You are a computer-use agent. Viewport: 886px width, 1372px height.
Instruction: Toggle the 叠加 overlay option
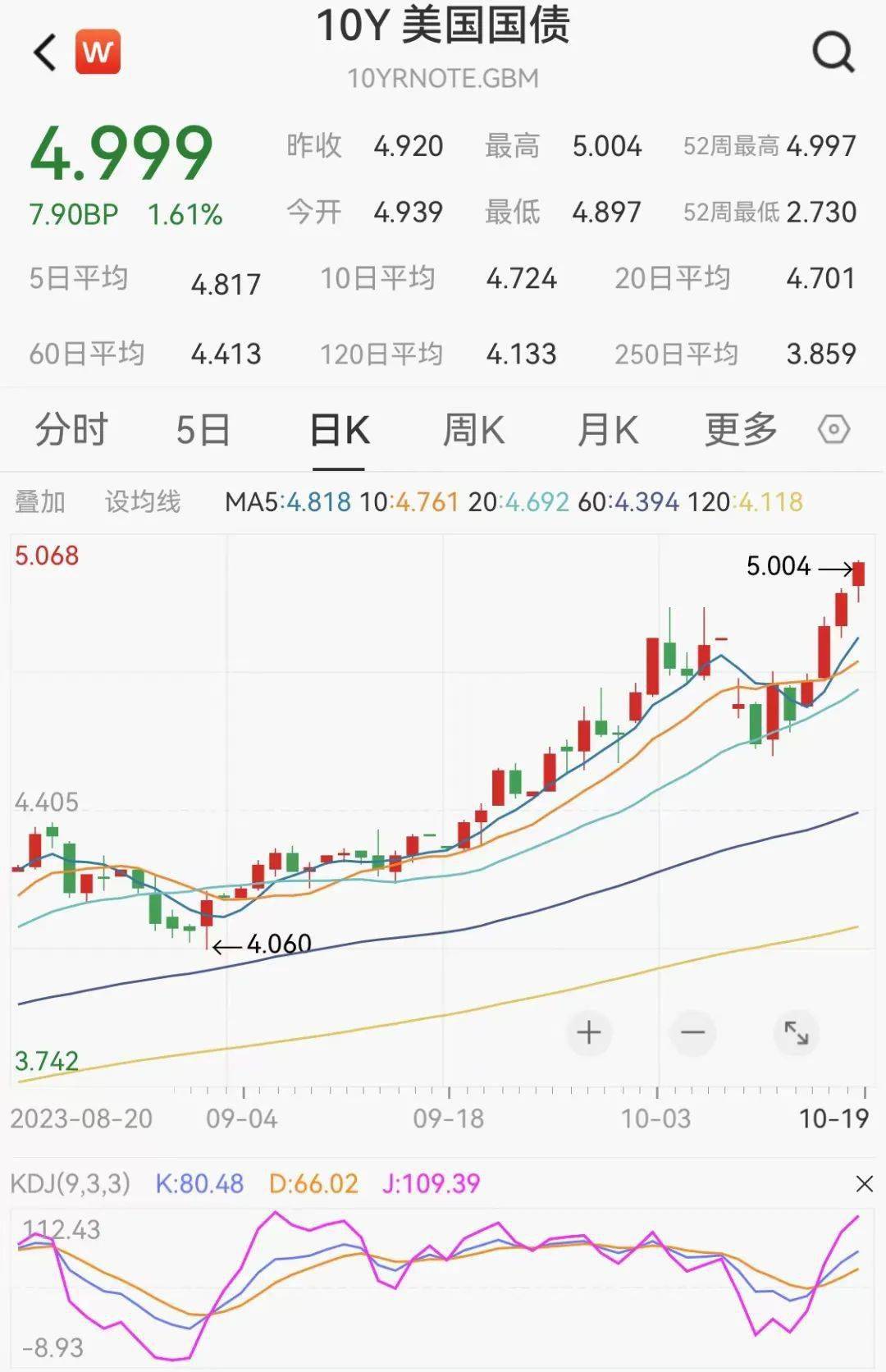40,501
